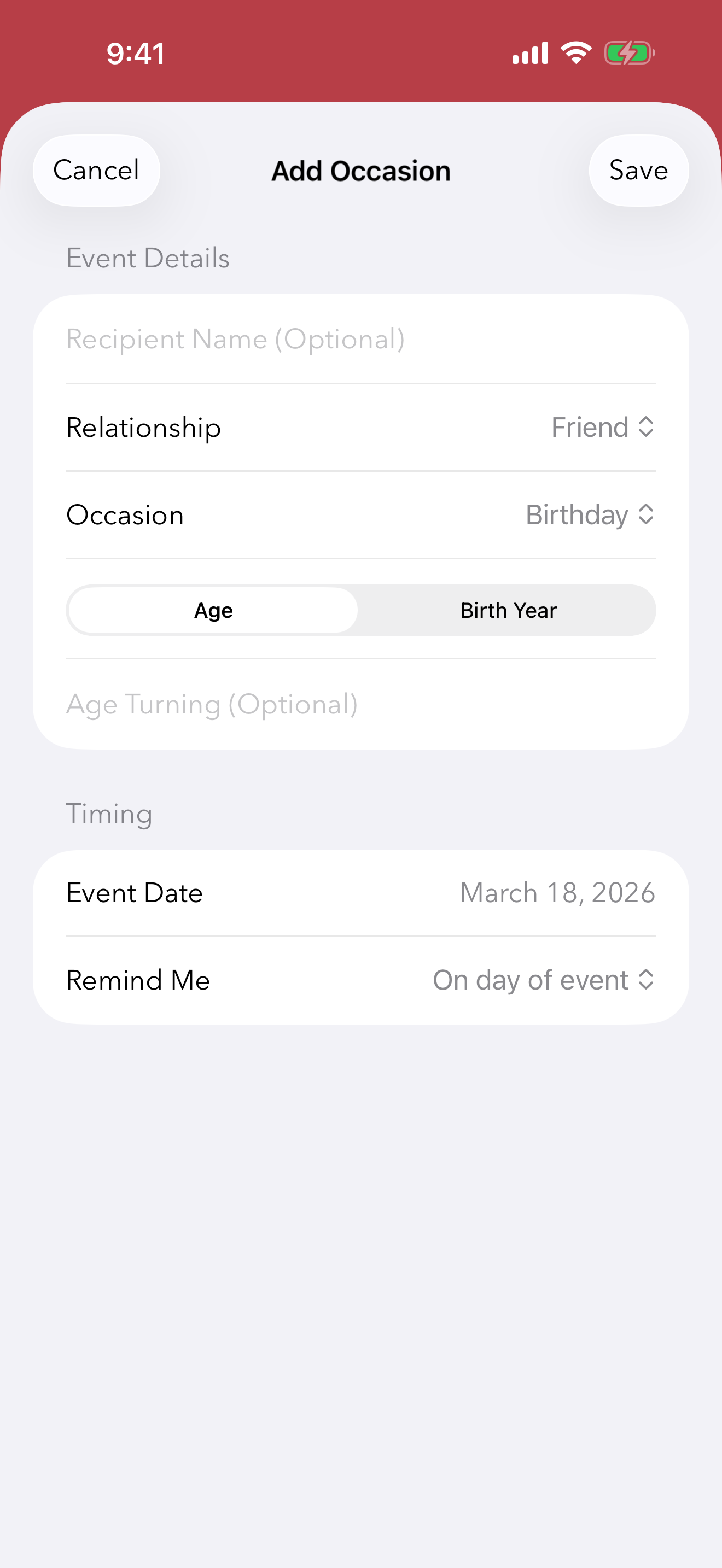This screenshot has width=722, height=1568.
Task: Switch to Birth Year mode
Action: click(x=507, y=610)
